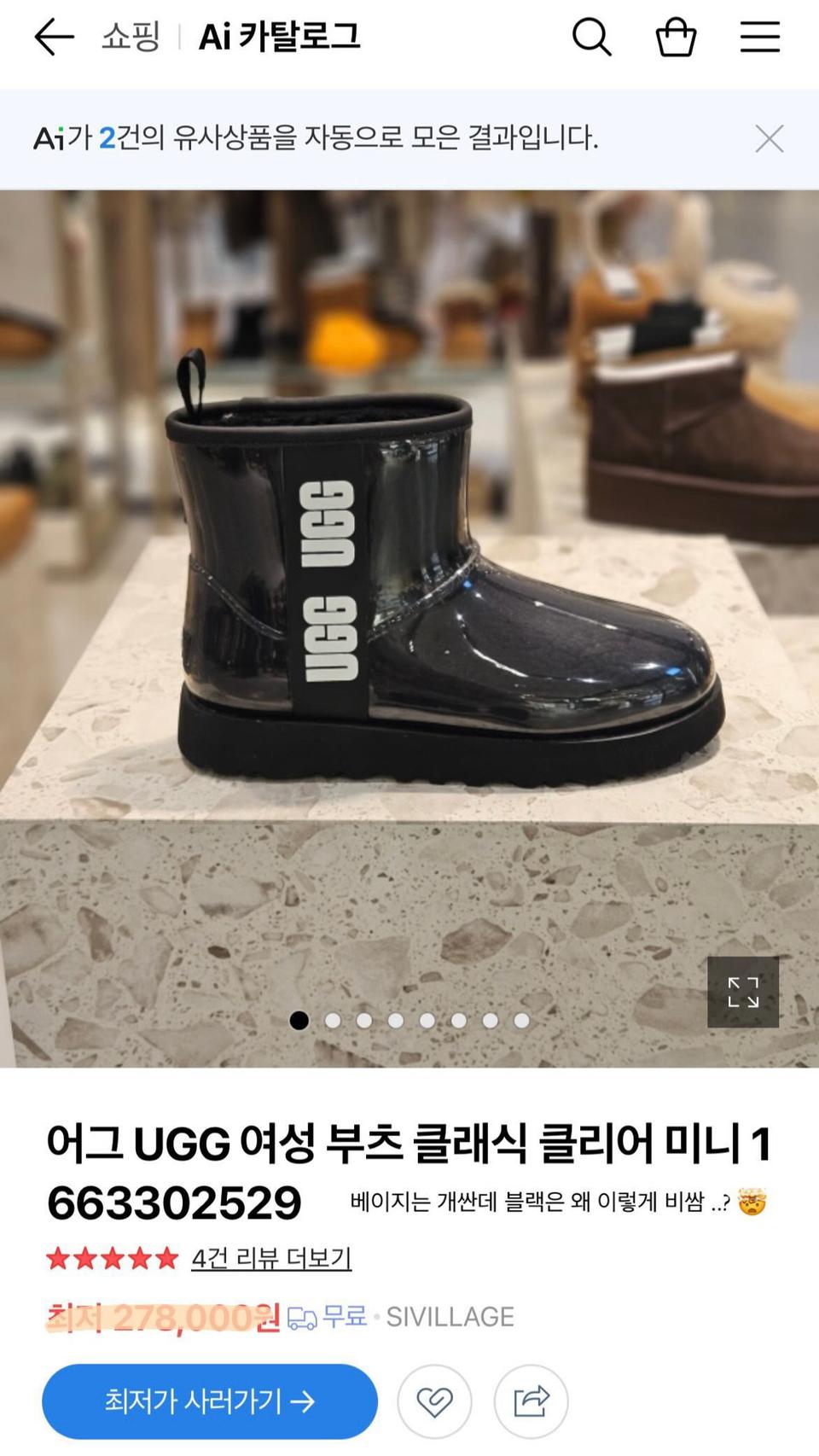
Task: Share the product via the share icon
Action: point(530,1401)
